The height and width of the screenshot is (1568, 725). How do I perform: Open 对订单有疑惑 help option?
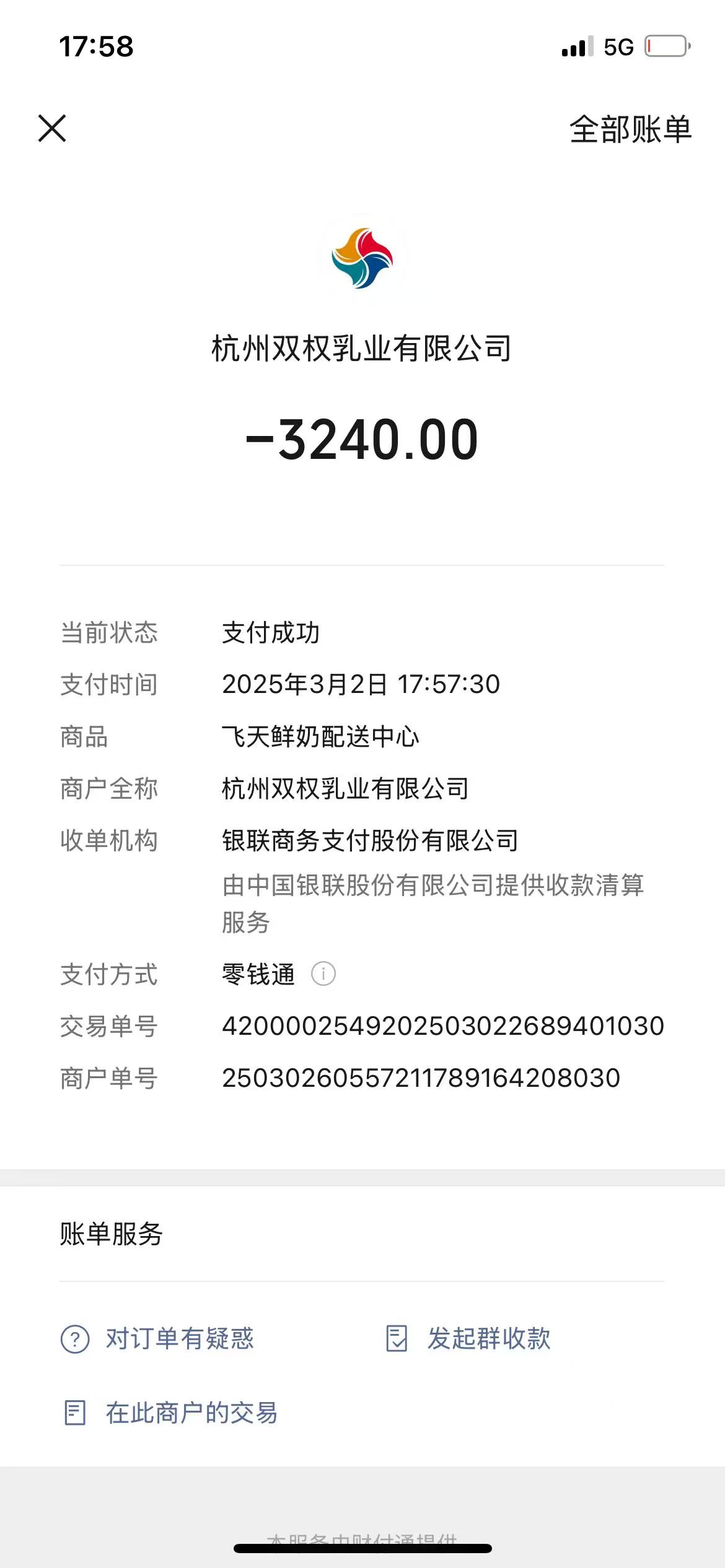click(158, 1339)
